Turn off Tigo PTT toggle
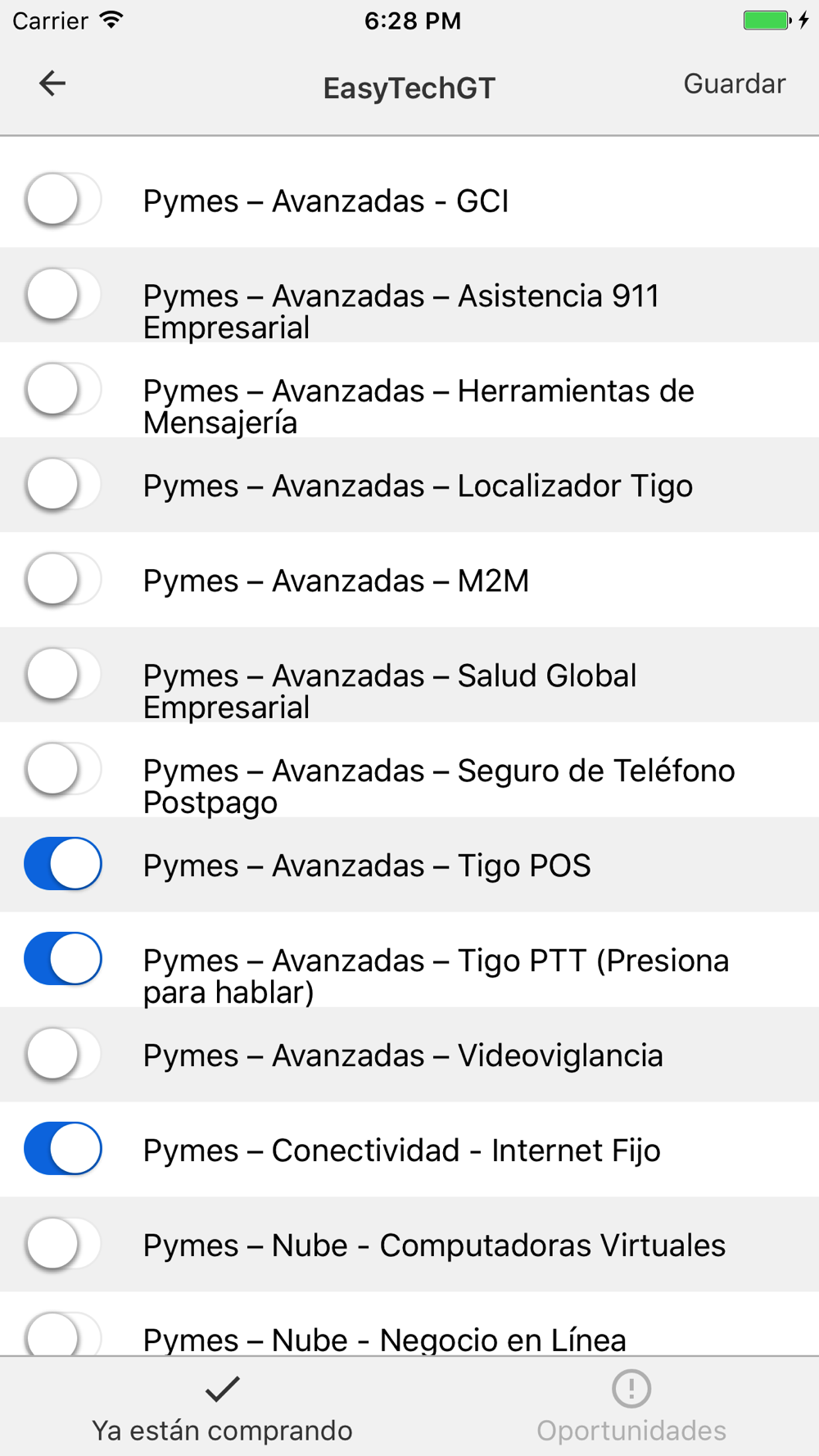 63,959
